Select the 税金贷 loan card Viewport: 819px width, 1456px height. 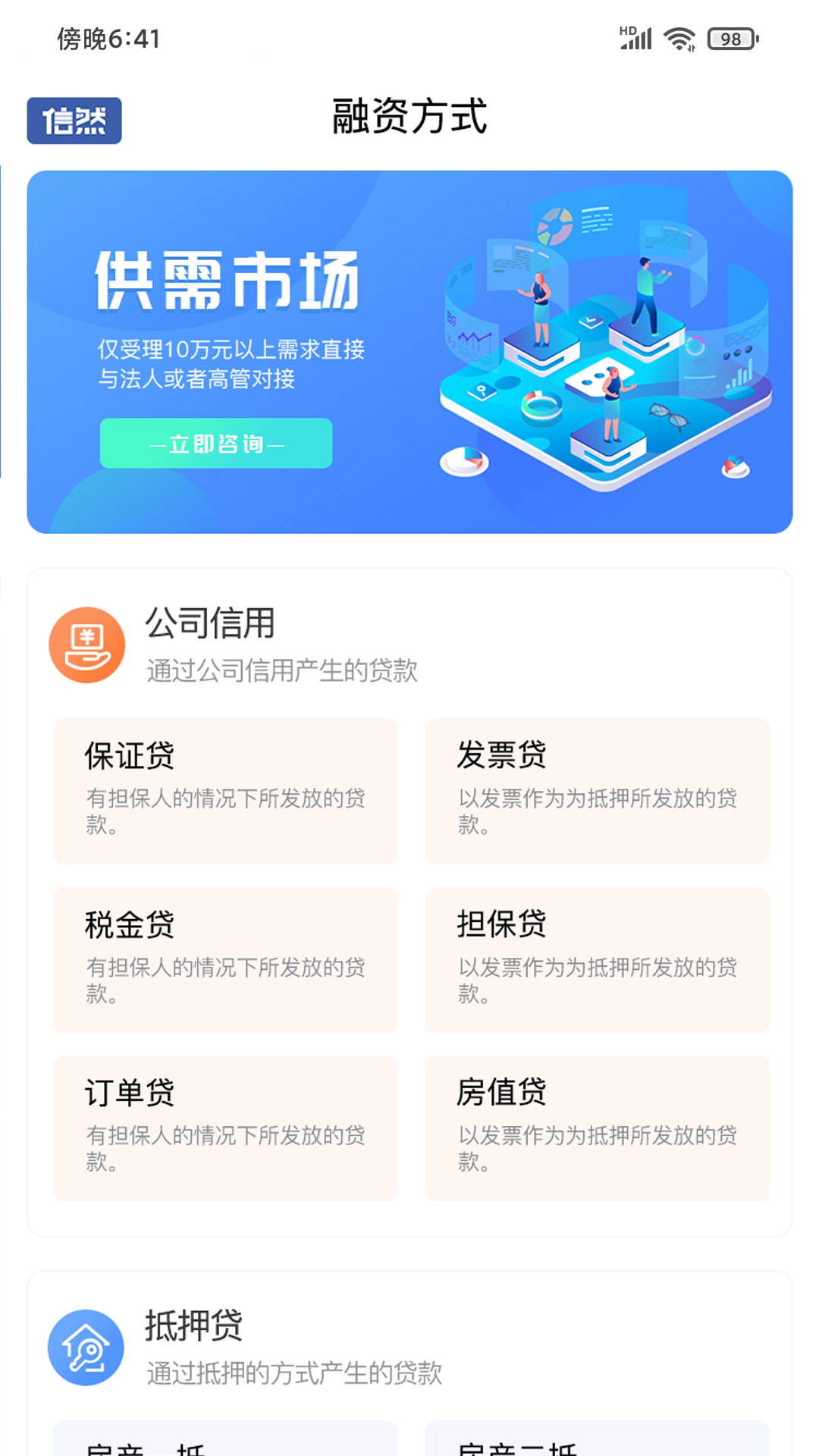pyautogui.click(x=225, y=959)
